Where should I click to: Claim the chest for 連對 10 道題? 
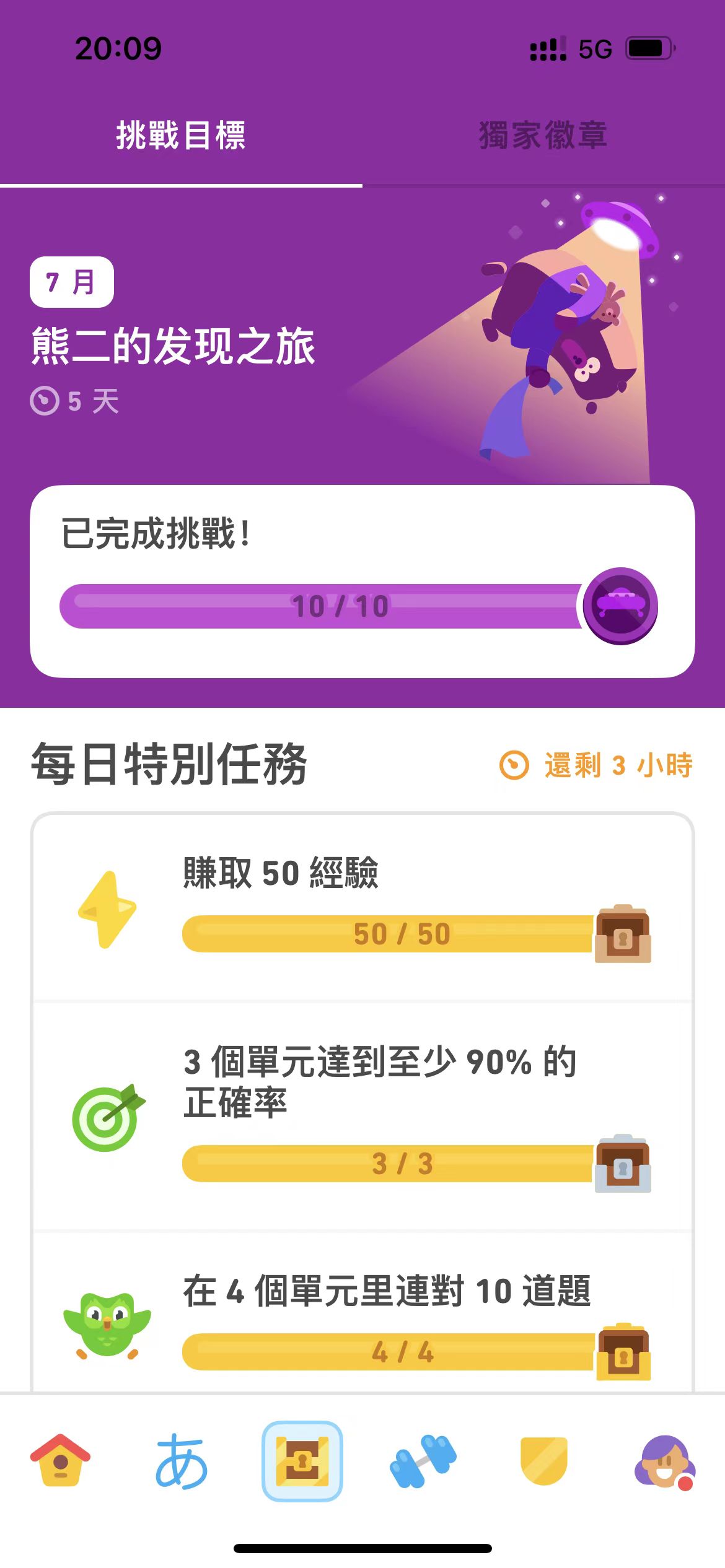(x=623, y=1352)
